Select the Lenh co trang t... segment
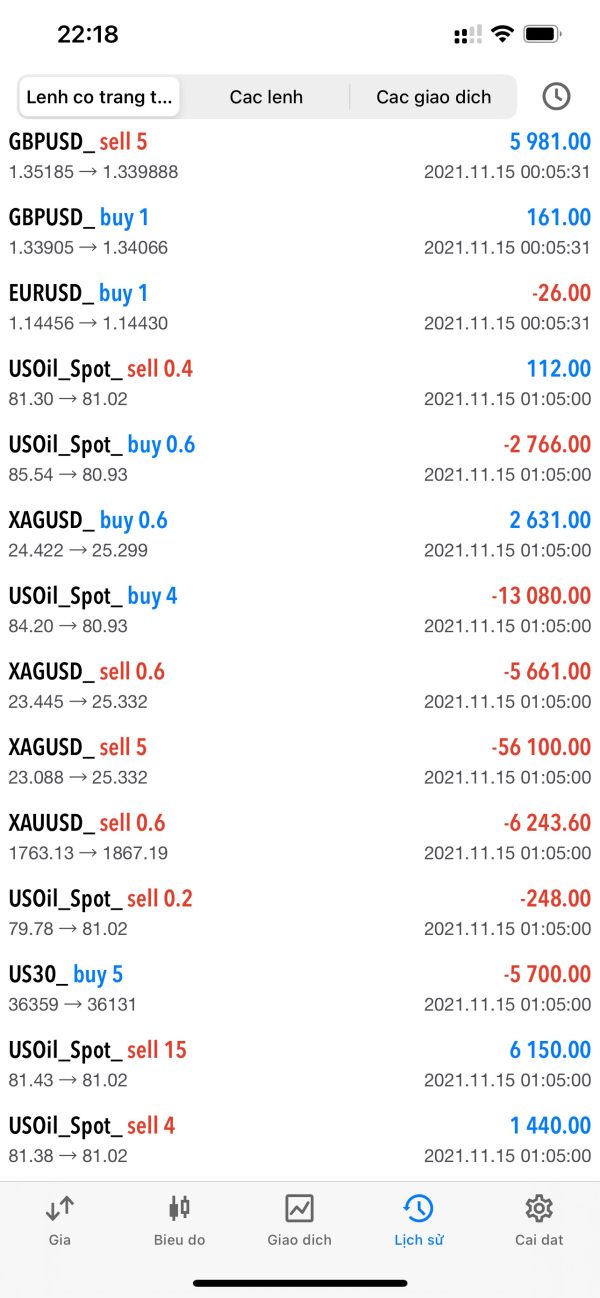Viewport: 600px width, 1298px height. point(99,97)
